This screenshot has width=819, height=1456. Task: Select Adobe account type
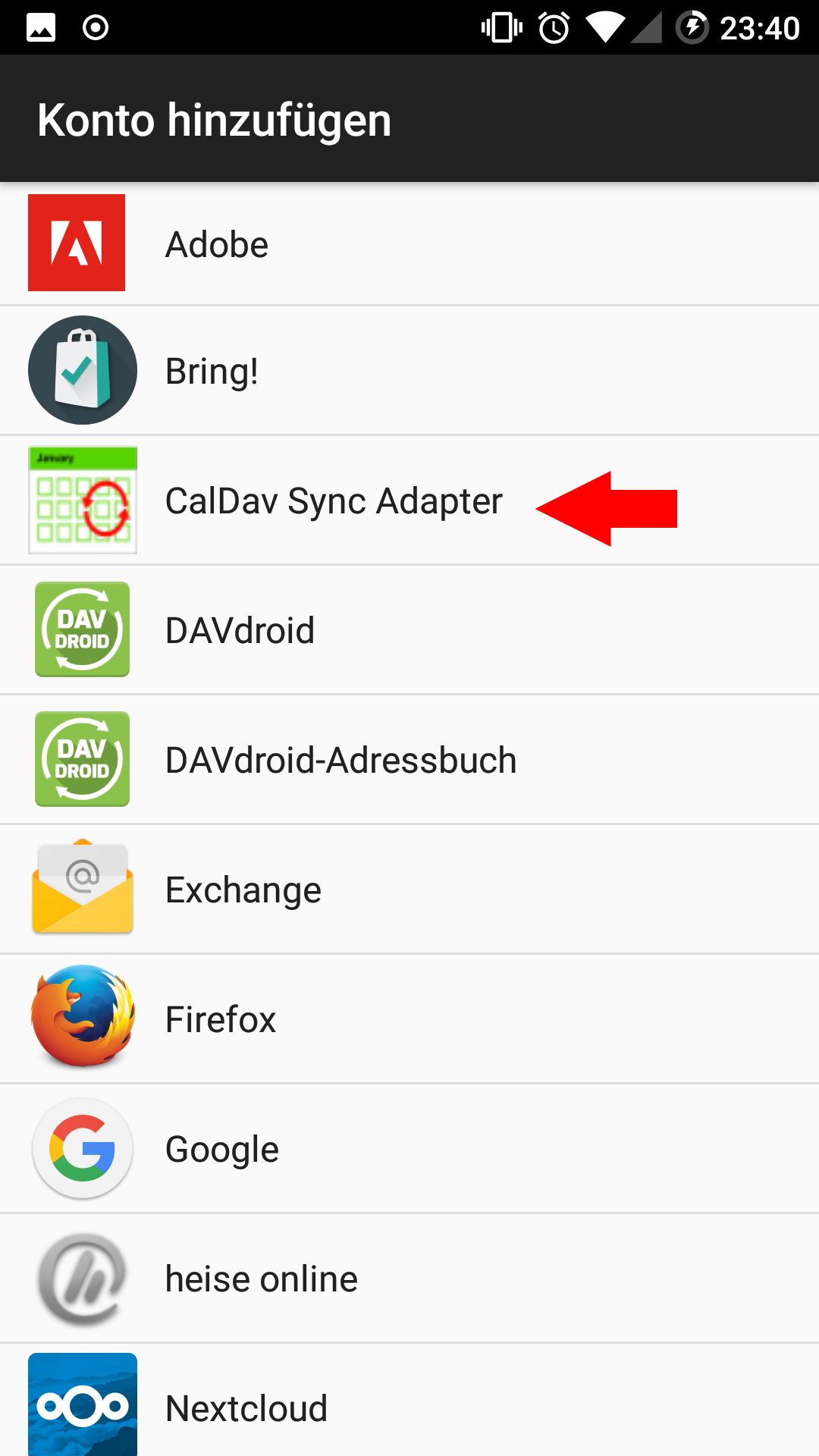point(409,243)
